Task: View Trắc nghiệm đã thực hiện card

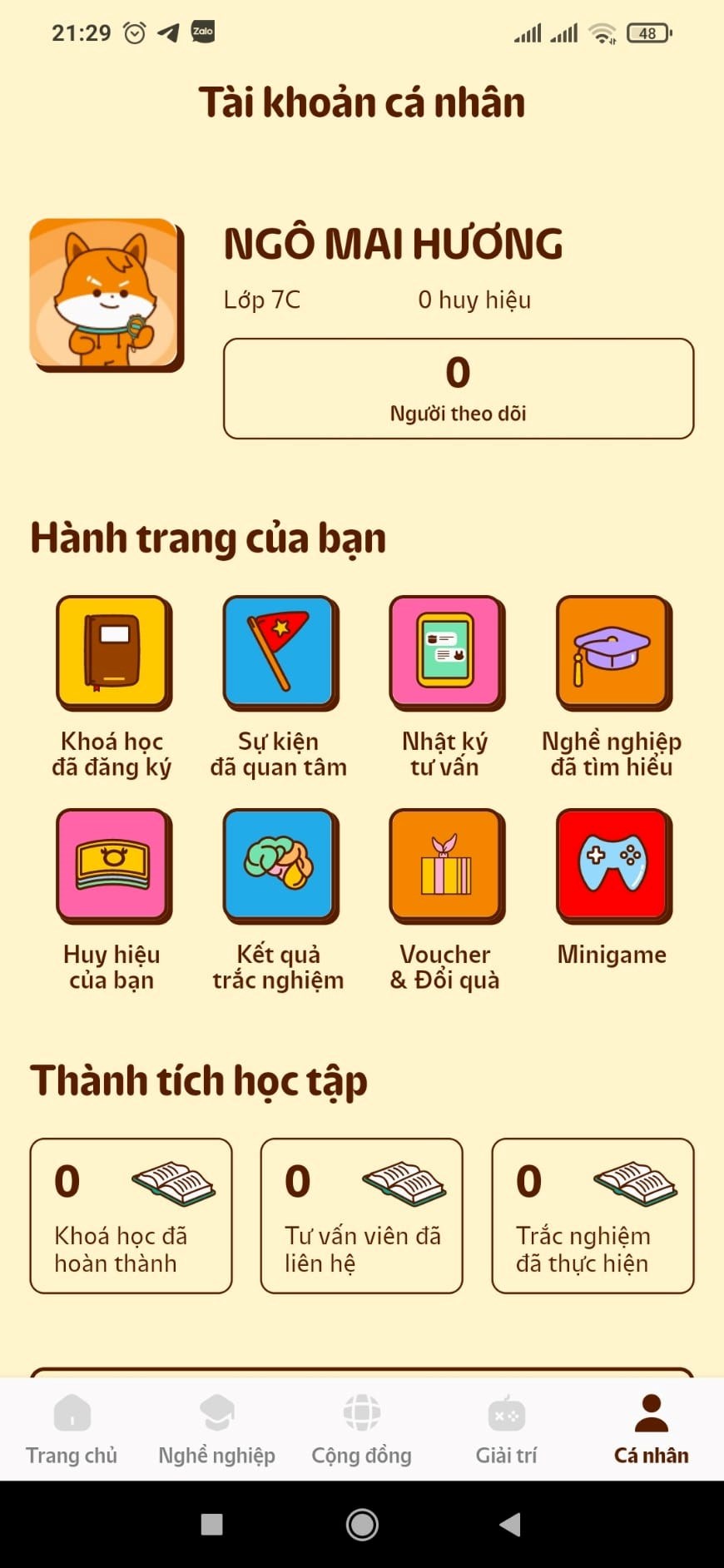Action: coord(593,1215)
